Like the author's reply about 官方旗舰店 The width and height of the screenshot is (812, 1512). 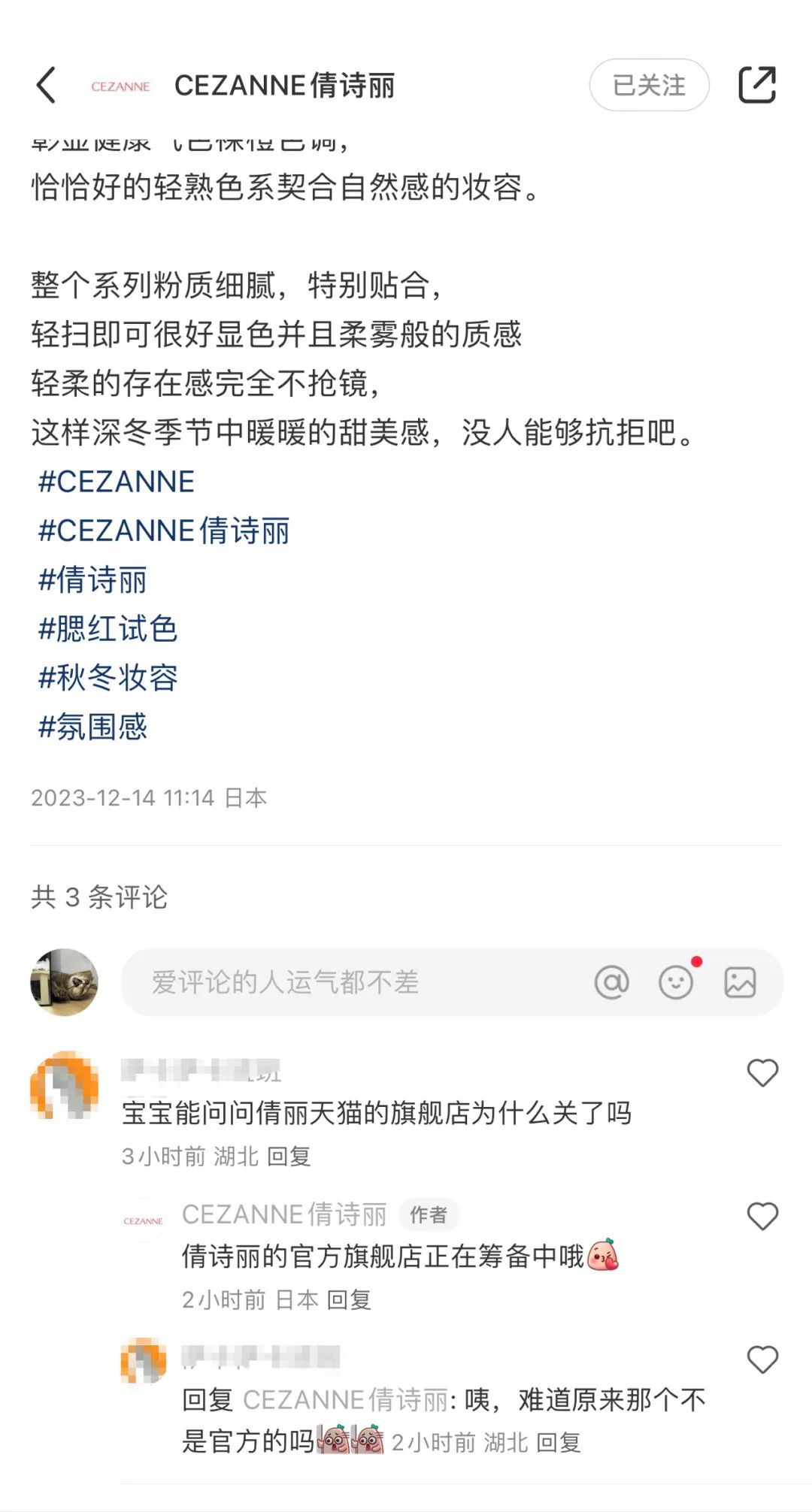762,1216
